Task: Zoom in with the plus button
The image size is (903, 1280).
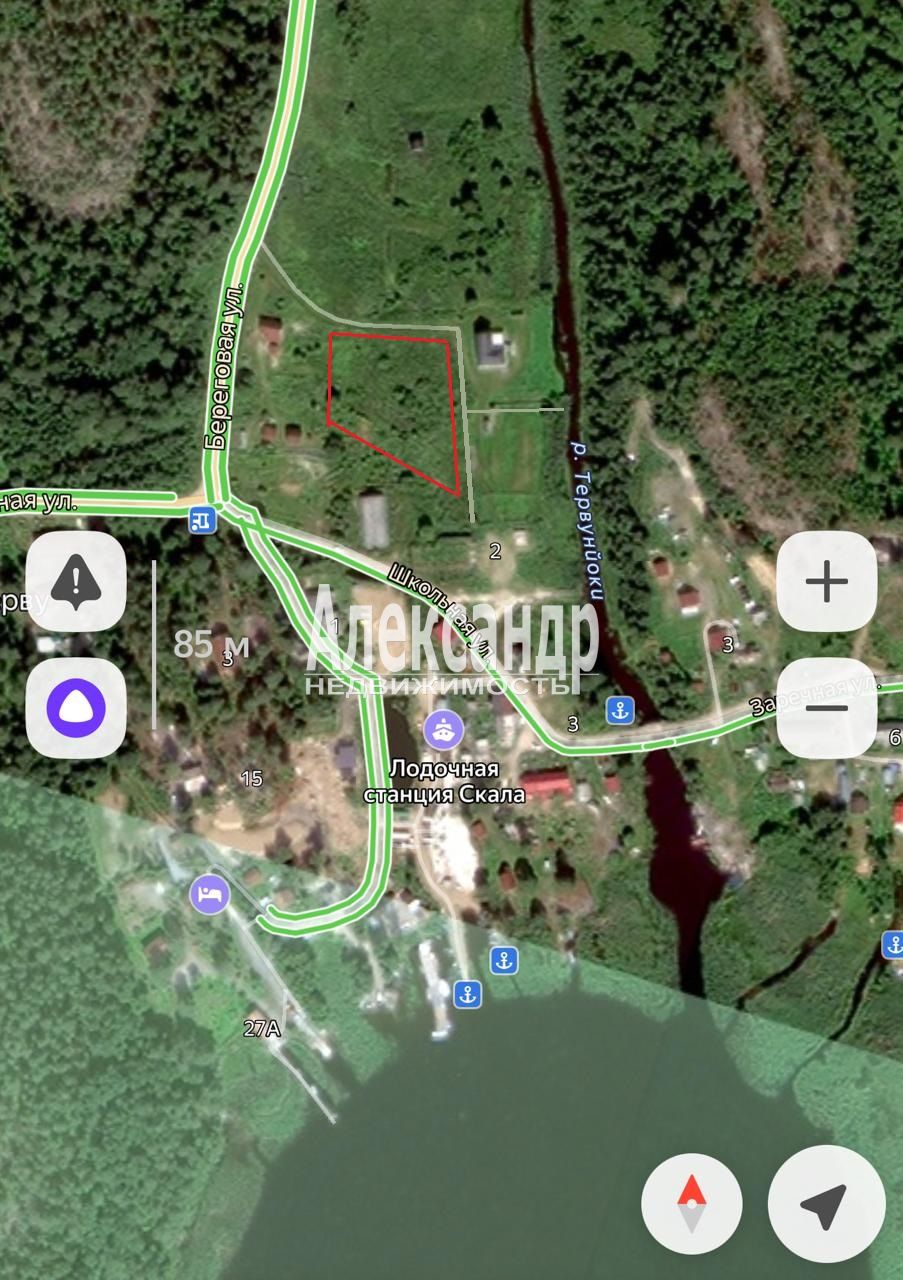Action: [826, 581]
